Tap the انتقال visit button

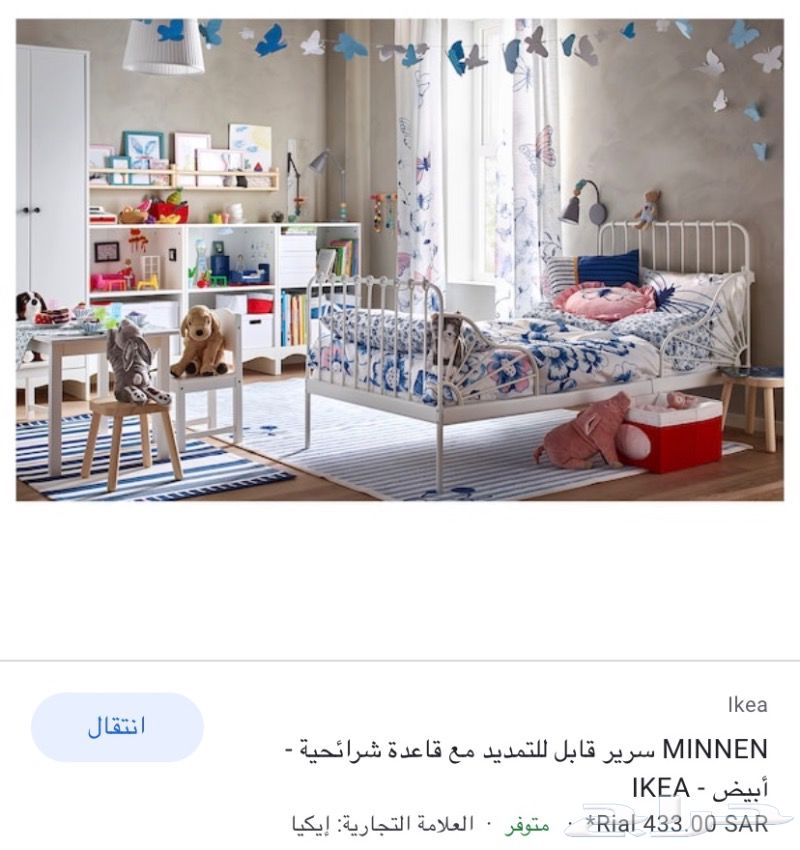click(x=117, y=727)
